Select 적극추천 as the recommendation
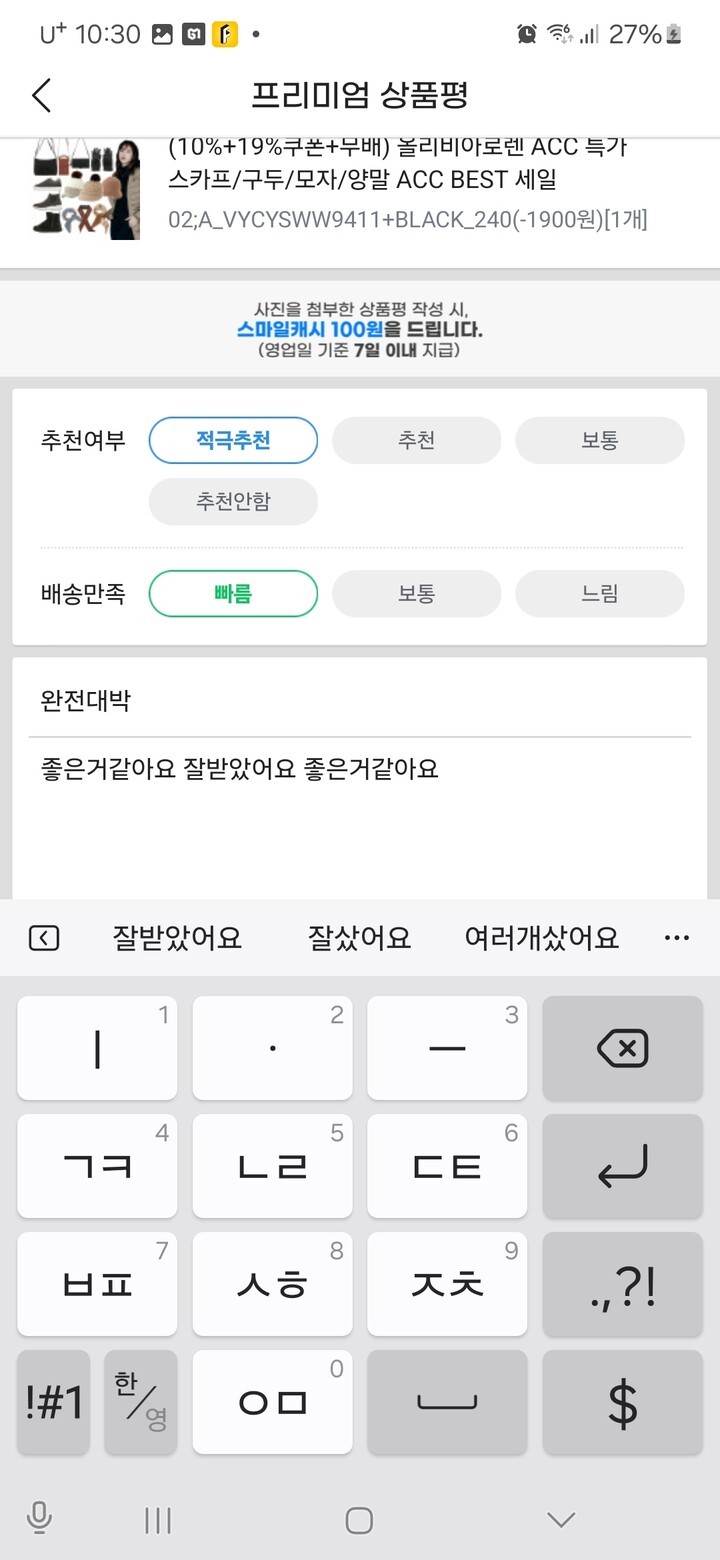 (233, 440)
